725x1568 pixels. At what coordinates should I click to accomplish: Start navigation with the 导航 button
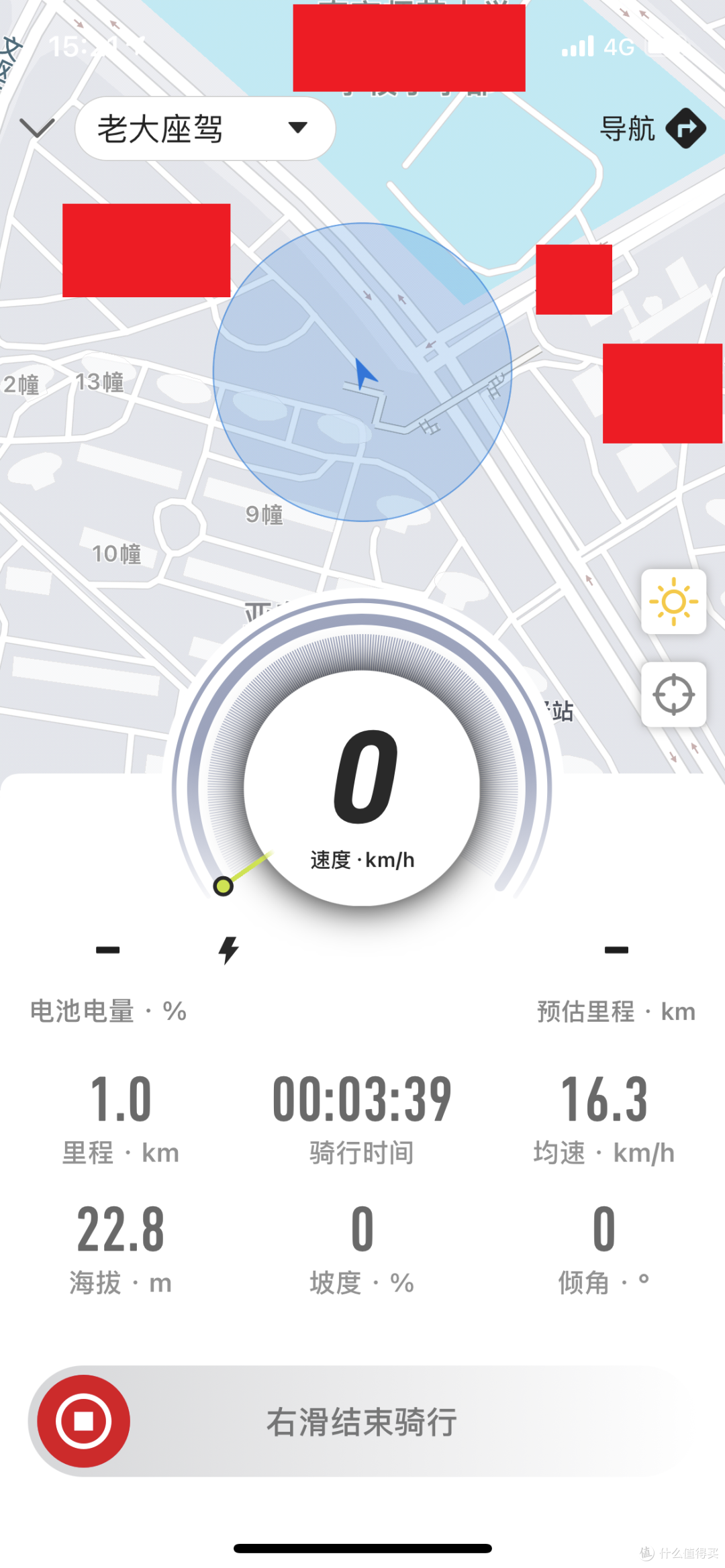[652, 128]
